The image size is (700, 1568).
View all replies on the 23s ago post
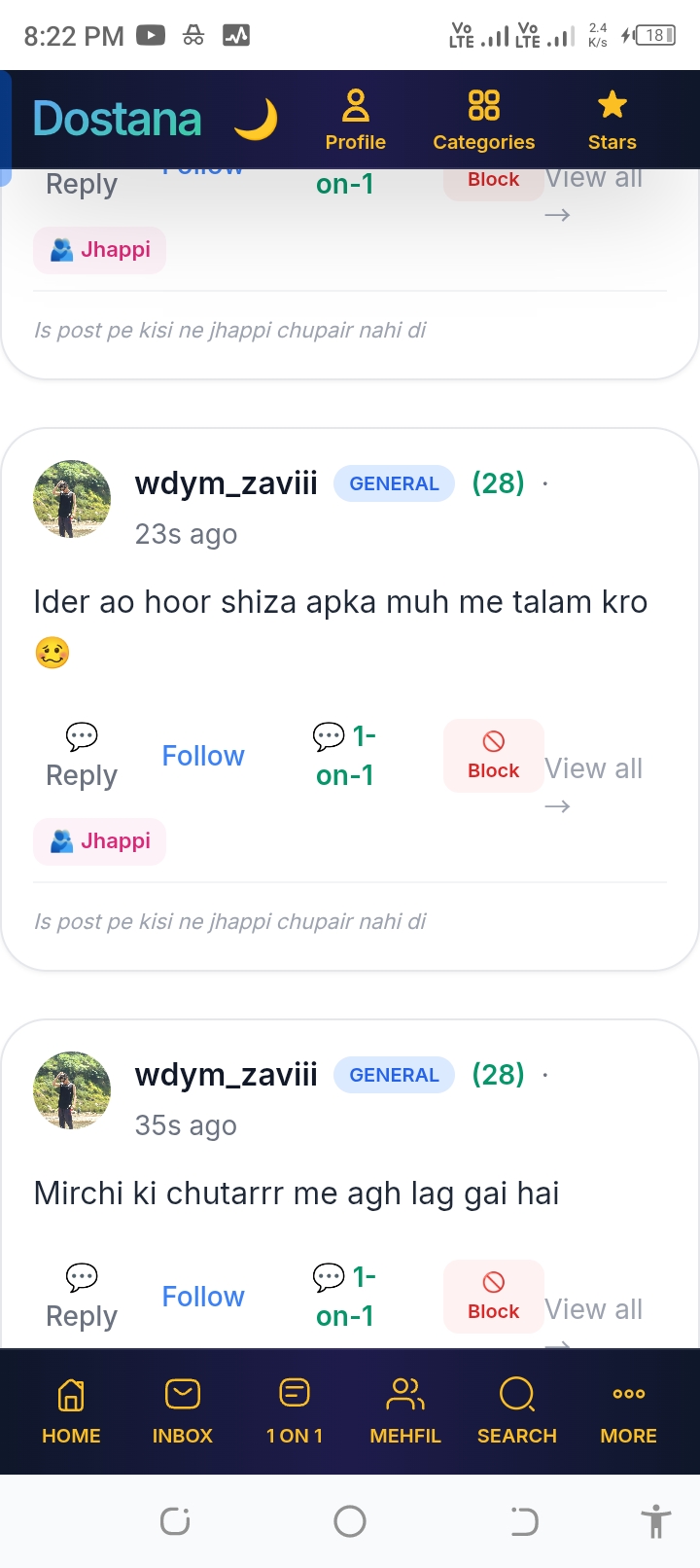click(593, 786)
